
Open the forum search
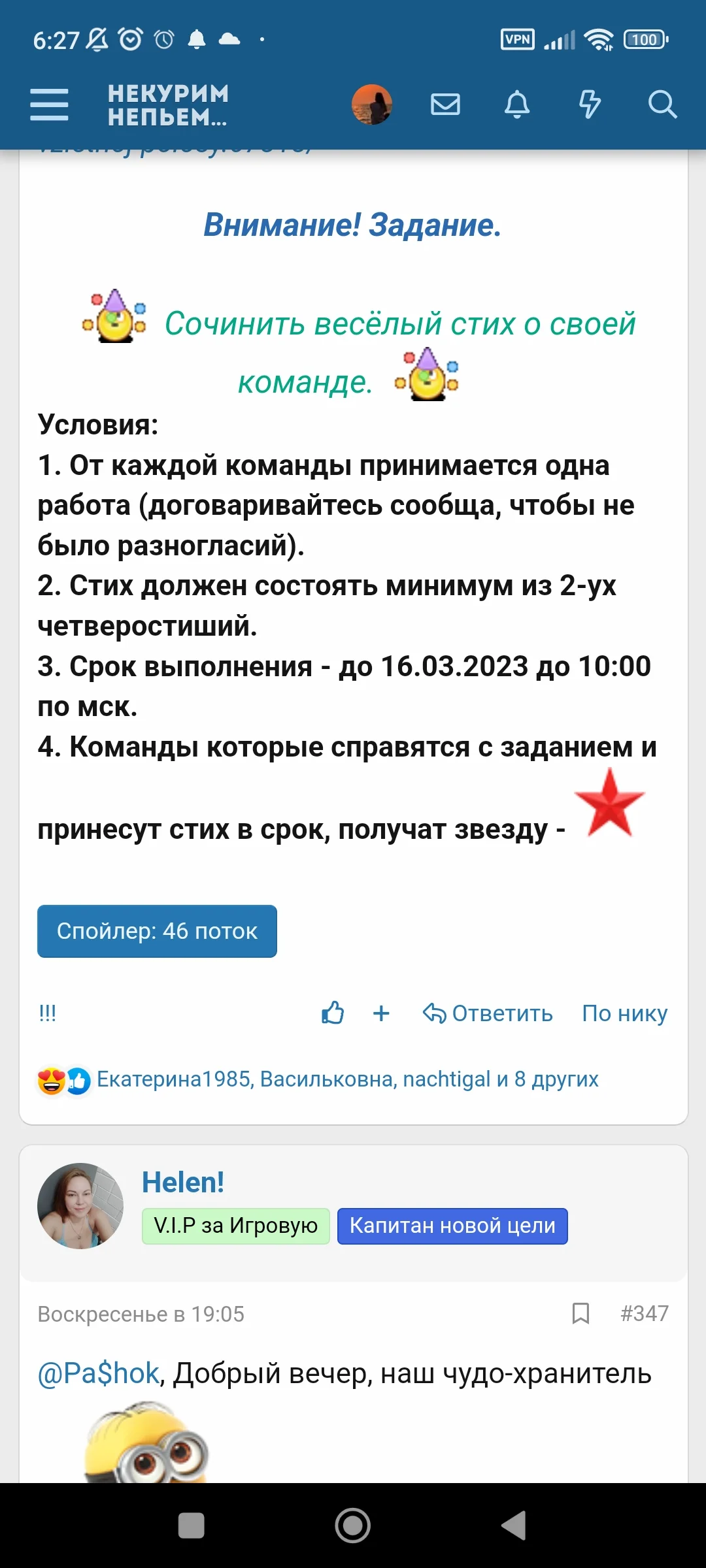[x=663, y=105]
